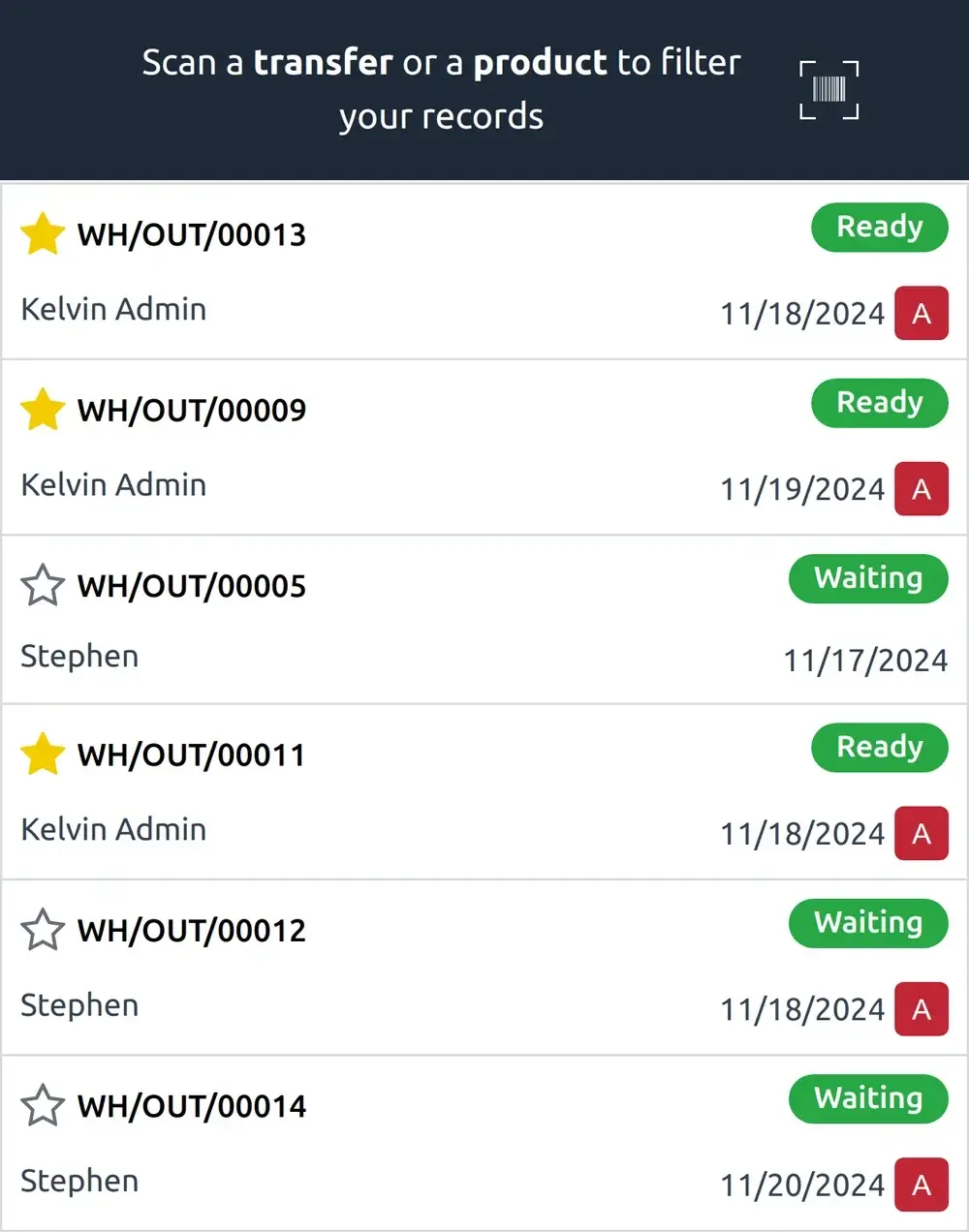Add star to WH/OUT/00014
The width and height of the screenshot is (969, 1232).
click(43, 1106)
